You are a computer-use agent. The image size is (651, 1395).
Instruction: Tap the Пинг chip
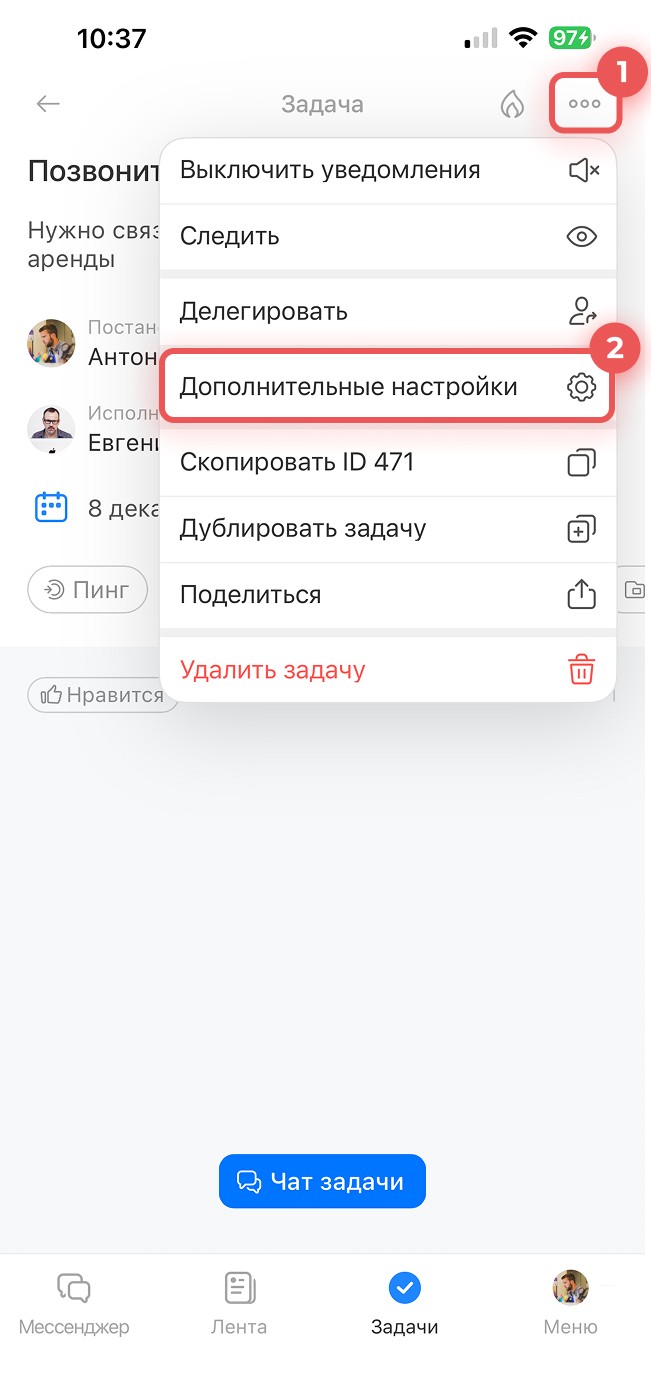coord(88,590)
